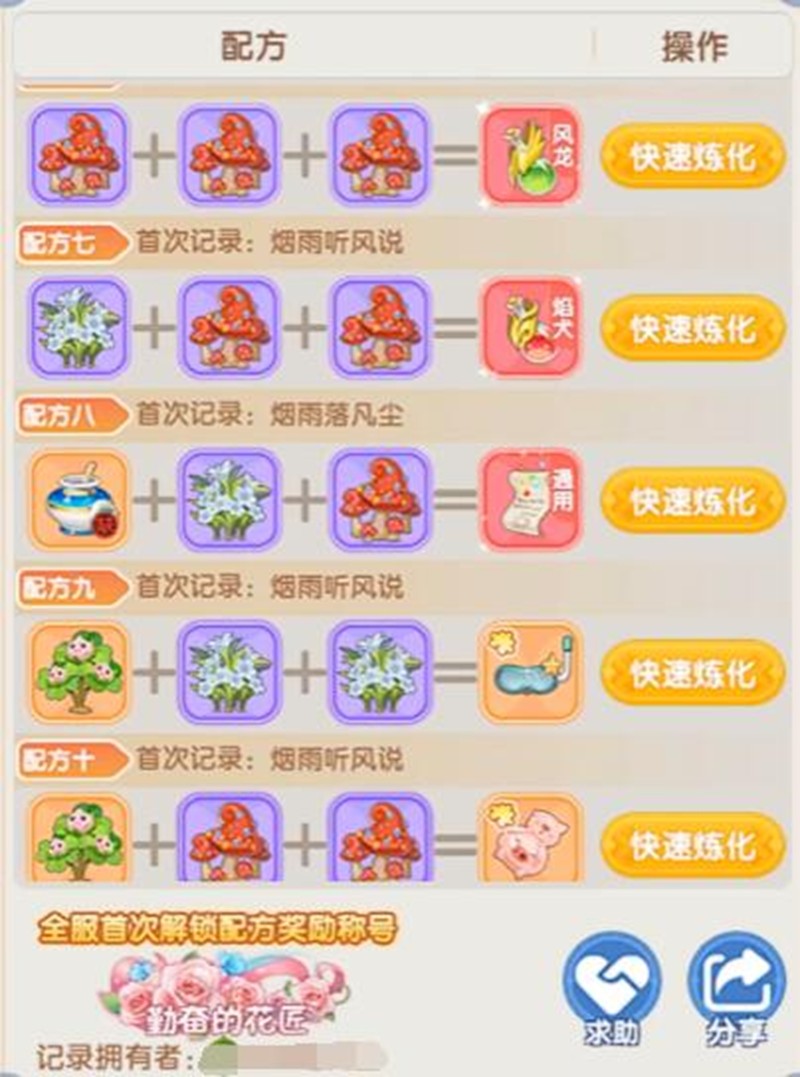Tap 快速炼化 for 配方八 通用 scroll

pos(692,499)
